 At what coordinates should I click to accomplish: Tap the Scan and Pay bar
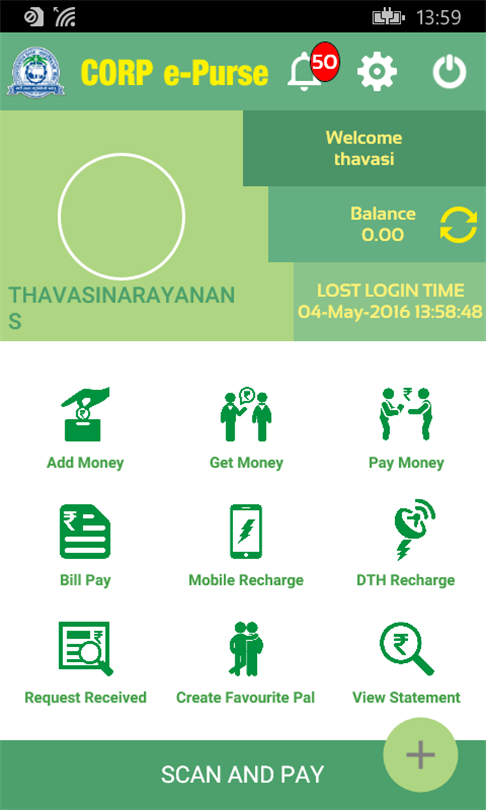point(243,774)
